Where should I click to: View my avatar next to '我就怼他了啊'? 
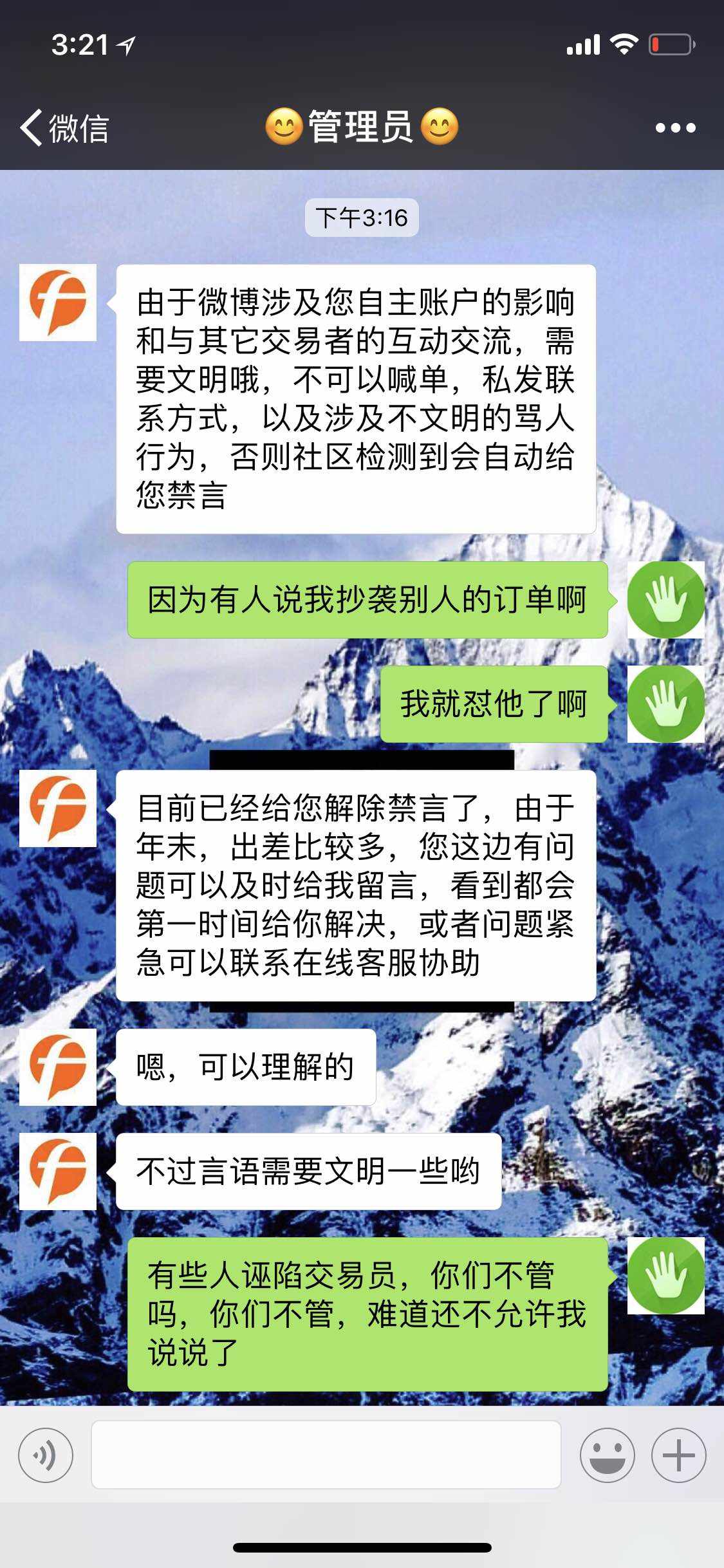(665, 704)
